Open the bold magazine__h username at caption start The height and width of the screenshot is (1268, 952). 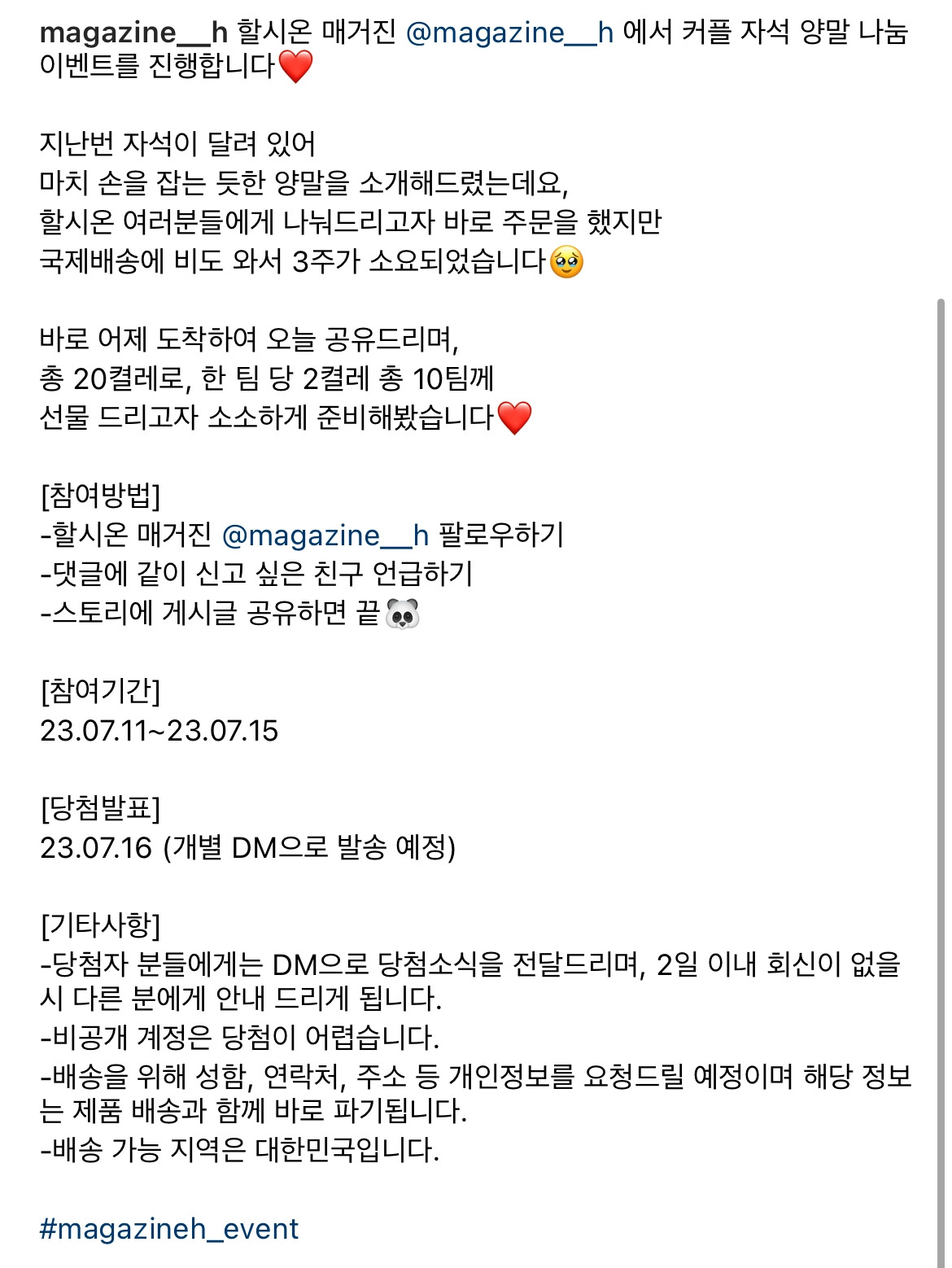tap(133, 33)
